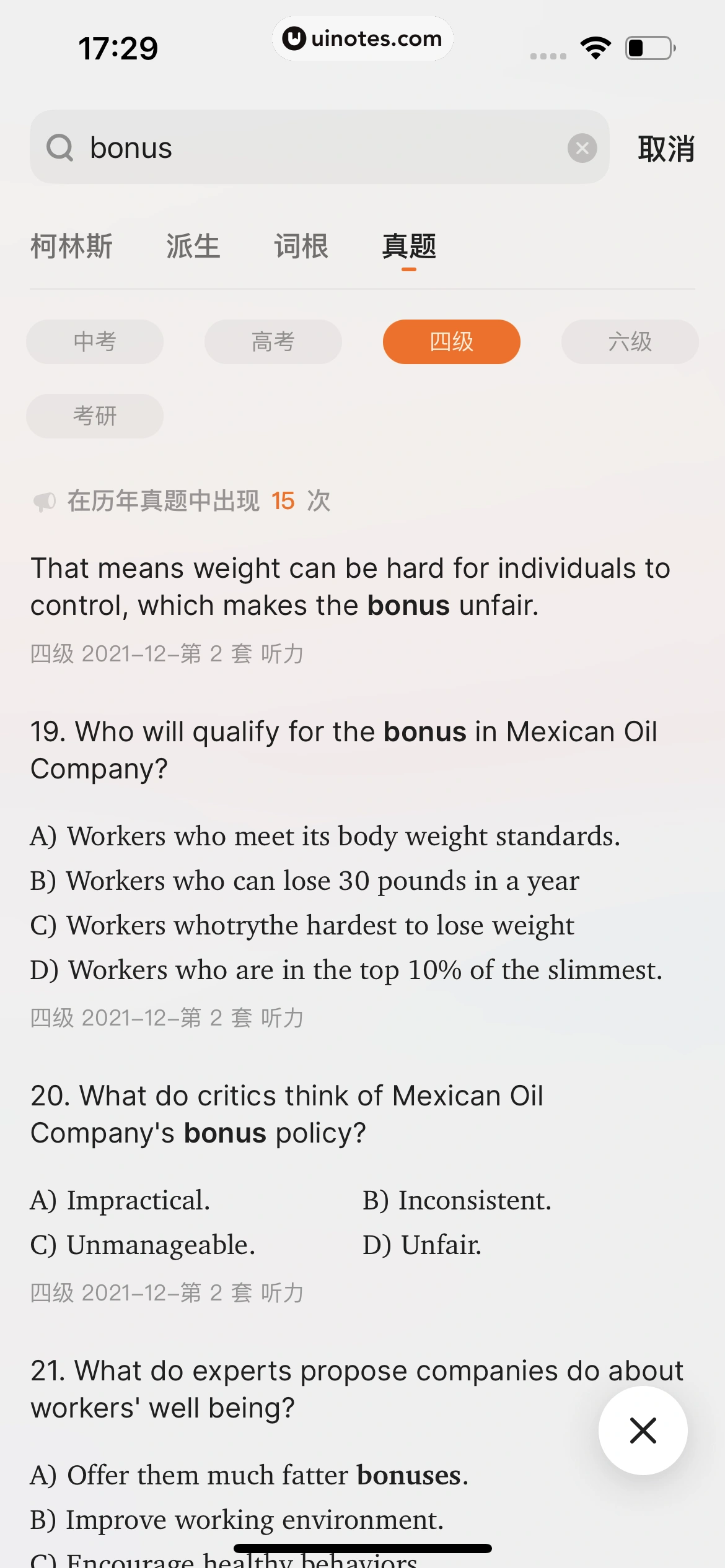Enable the 中考 exam filter
Screen dimensions: 725x1568
coord(94,341)
